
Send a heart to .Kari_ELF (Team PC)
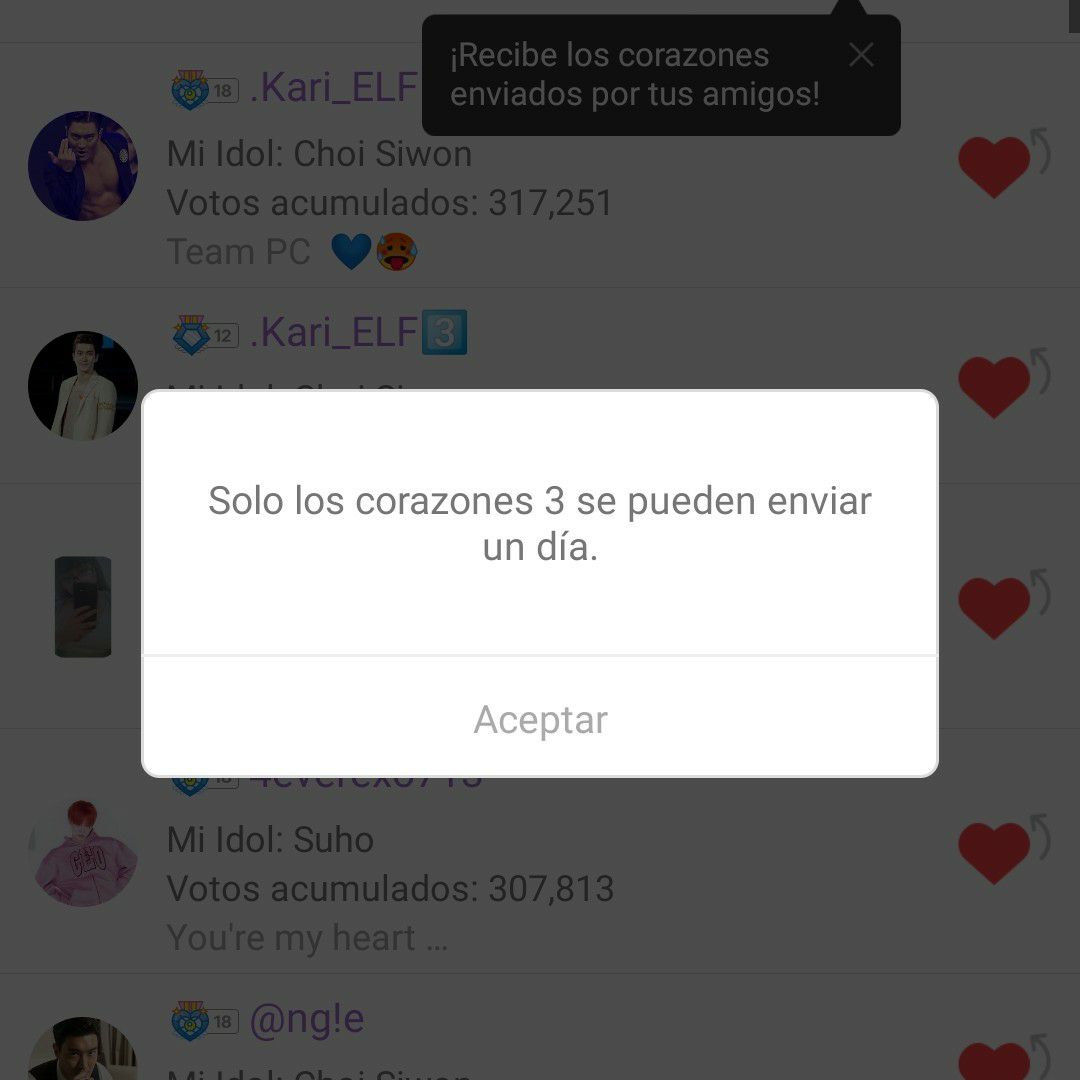pyautogui.click(x=994, y=165)
